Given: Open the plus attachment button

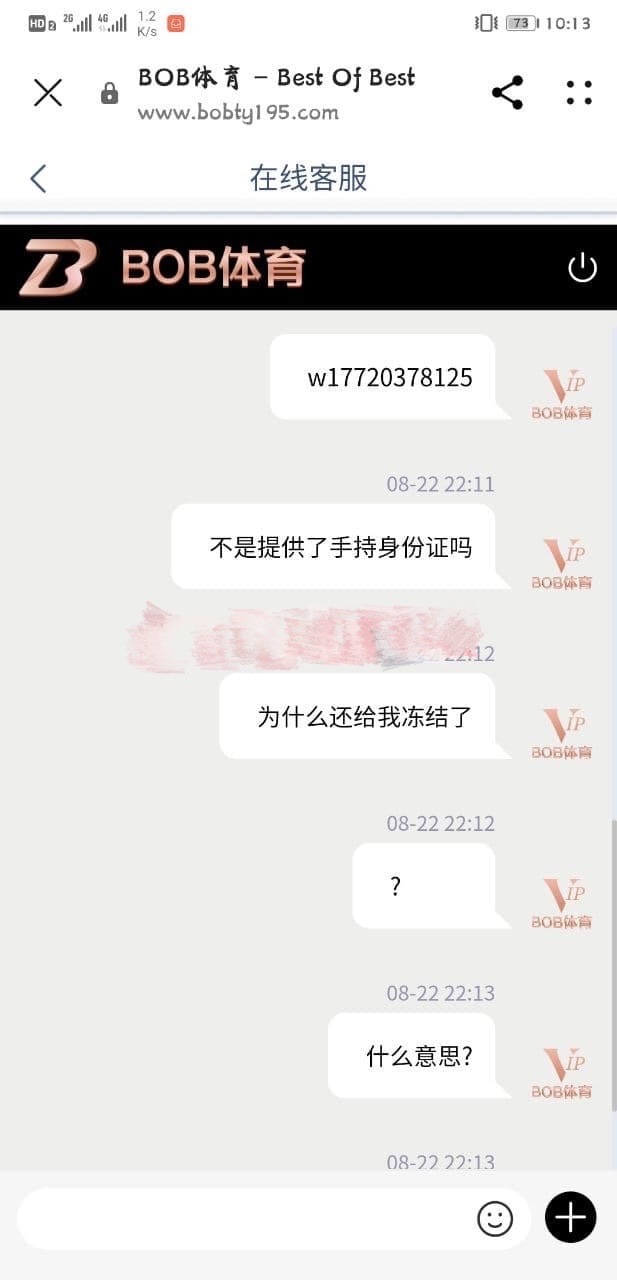Looking at the screenshot, I should tap(571, 1217).
